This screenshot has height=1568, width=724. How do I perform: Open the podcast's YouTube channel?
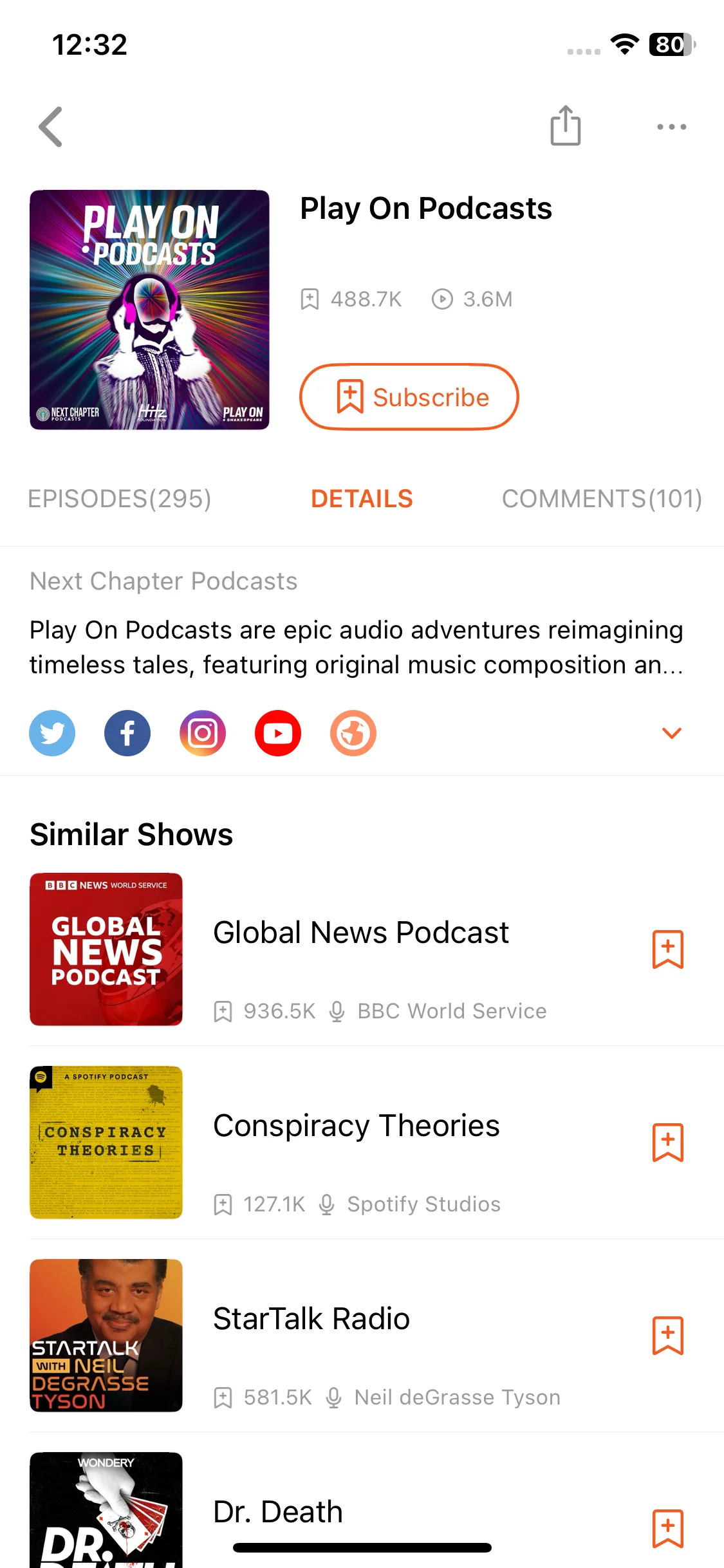[x=278, y=733]
